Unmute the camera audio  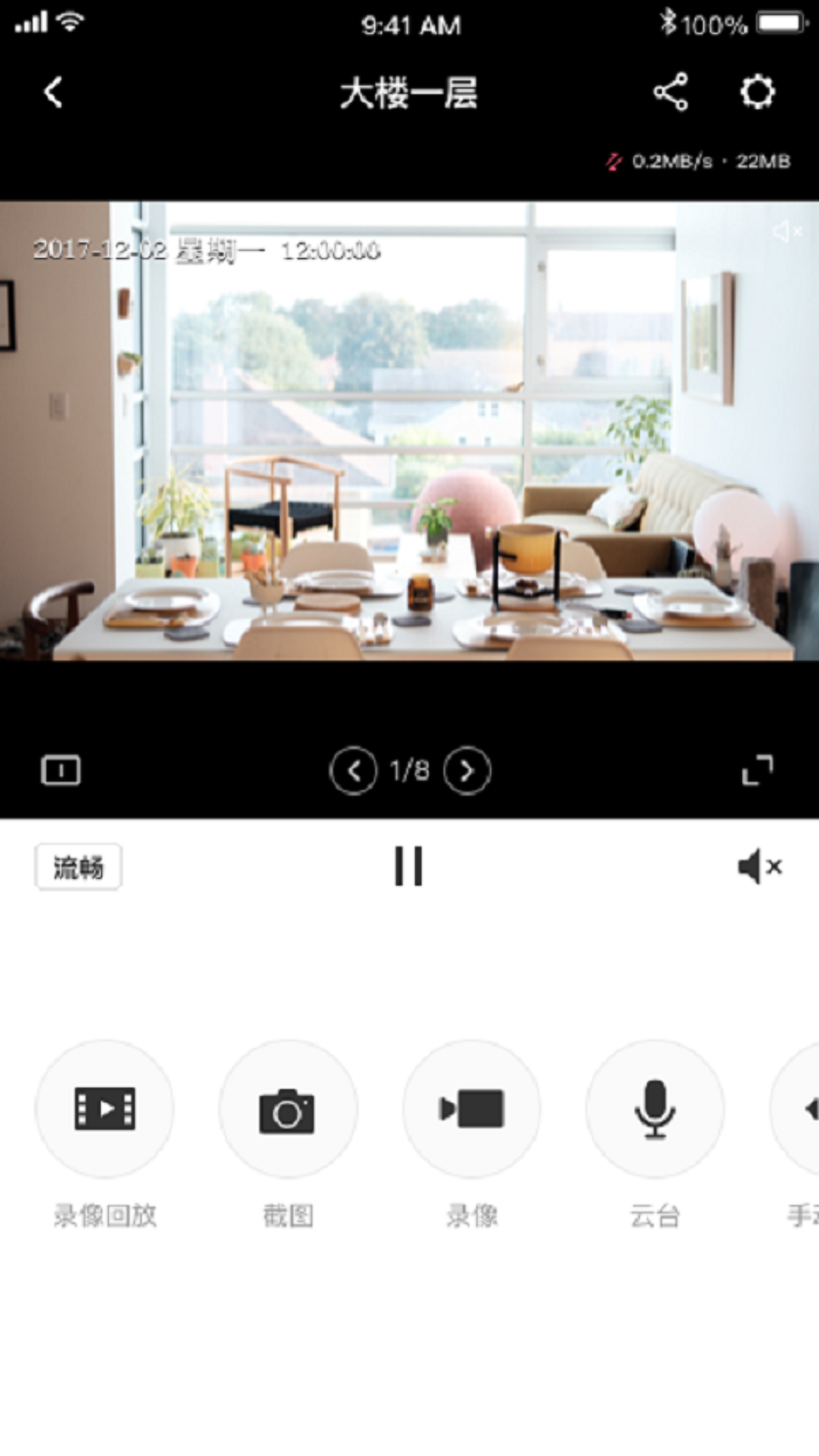pyautogui.click(x=759, y=866)
